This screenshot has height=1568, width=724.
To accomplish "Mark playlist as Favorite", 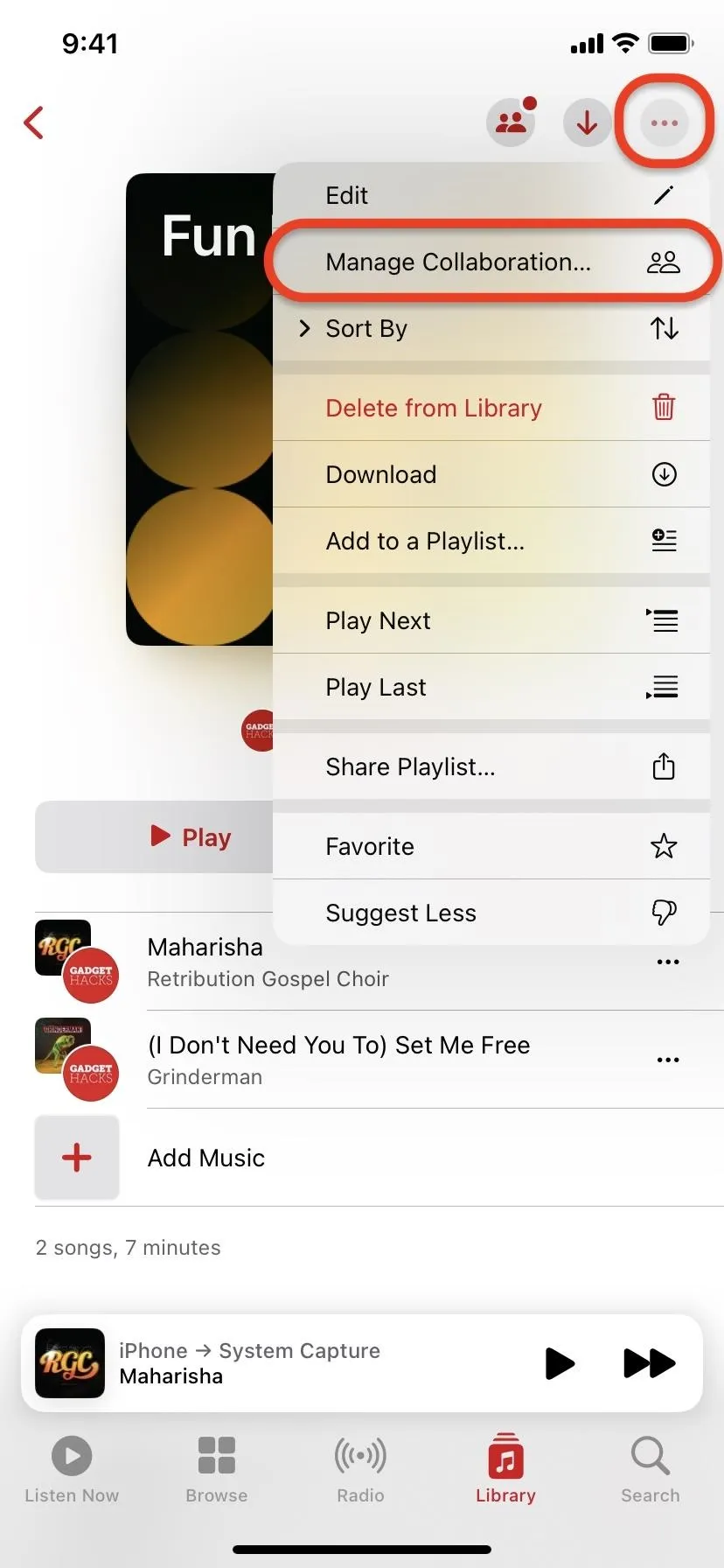I will coord(491,846).
